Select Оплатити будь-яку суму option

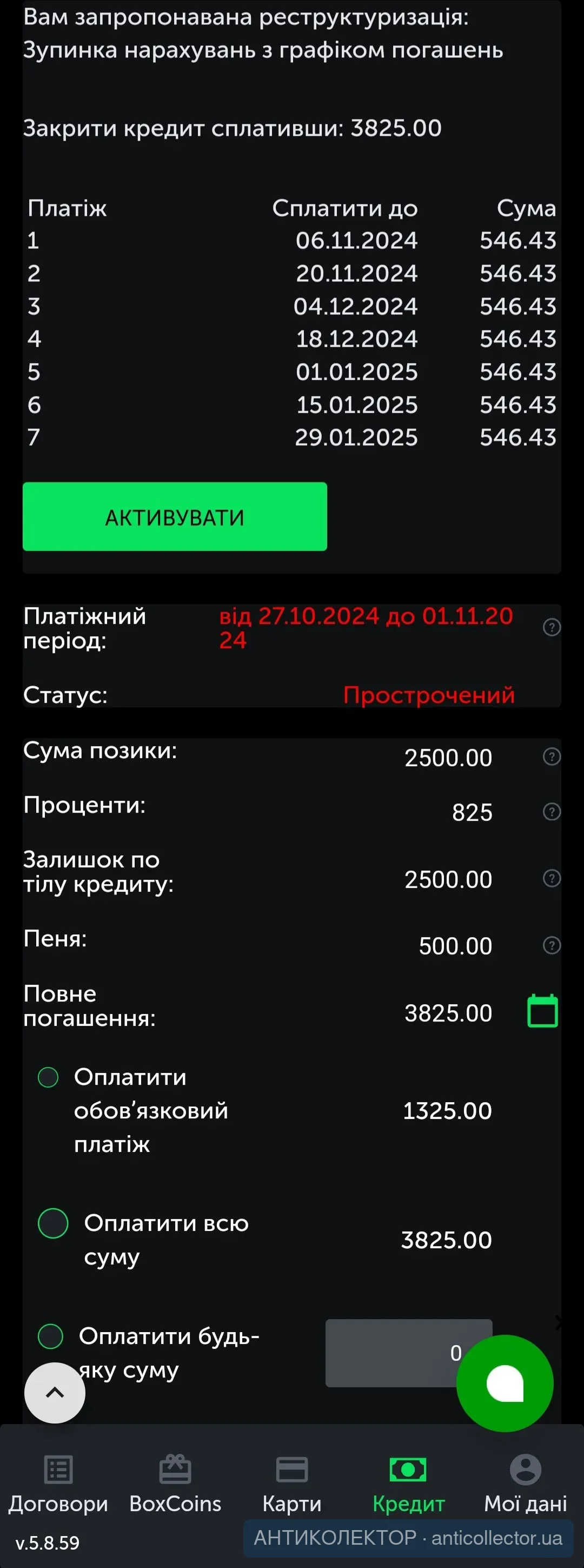(x=50, y=1336)
